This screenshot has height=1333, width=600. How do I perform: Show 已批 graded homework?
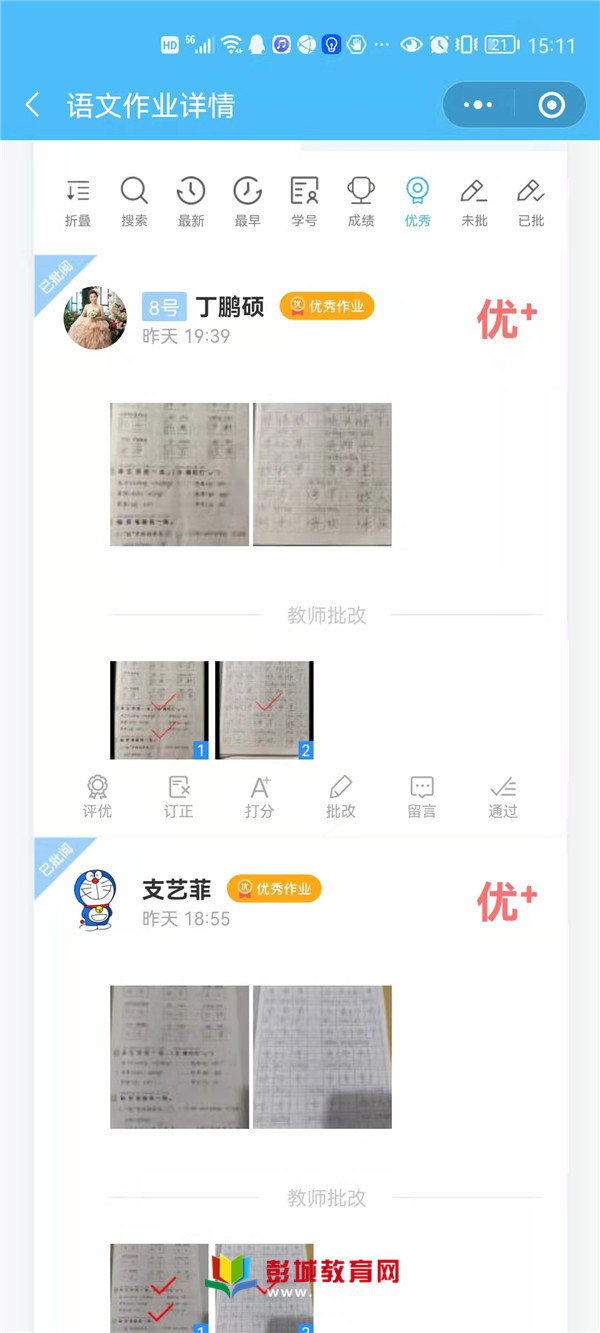(531, 201)
